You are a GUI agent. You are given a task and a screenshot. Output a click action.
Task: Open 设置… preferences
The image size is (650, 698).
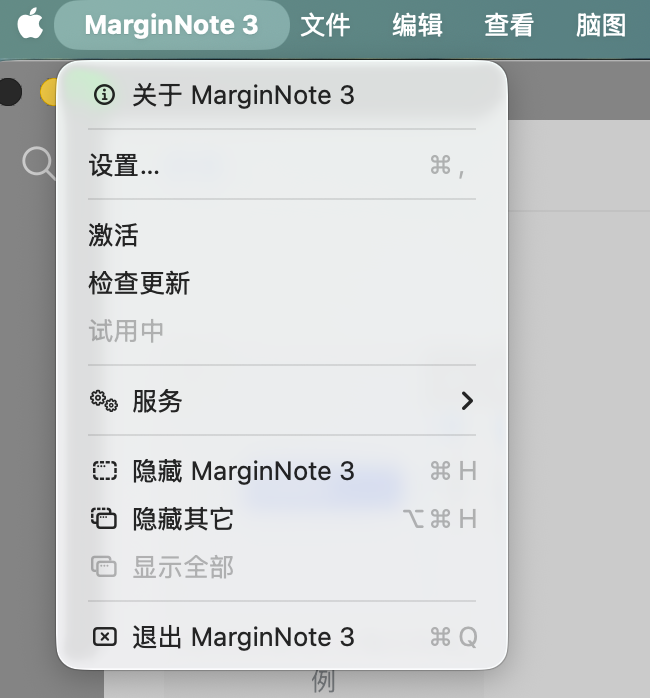124,166
